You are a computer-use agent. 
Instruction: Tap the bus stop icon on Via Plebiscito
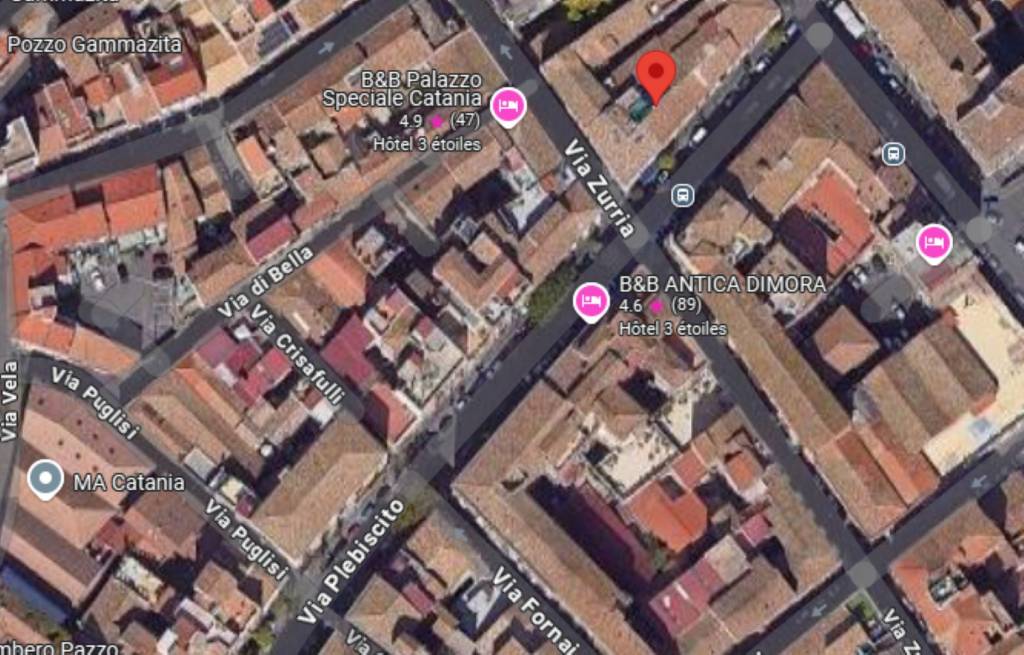[x=683, y=194]
